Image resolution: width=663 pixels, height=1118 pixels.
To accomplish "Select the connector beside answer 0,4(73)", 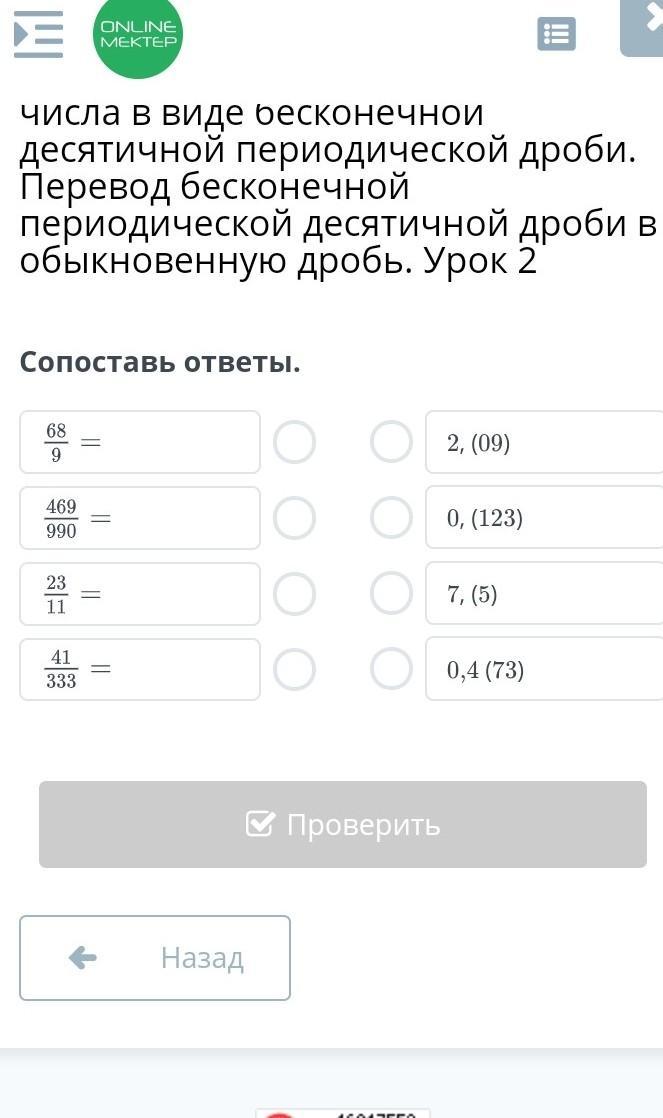I will [391, 668].
